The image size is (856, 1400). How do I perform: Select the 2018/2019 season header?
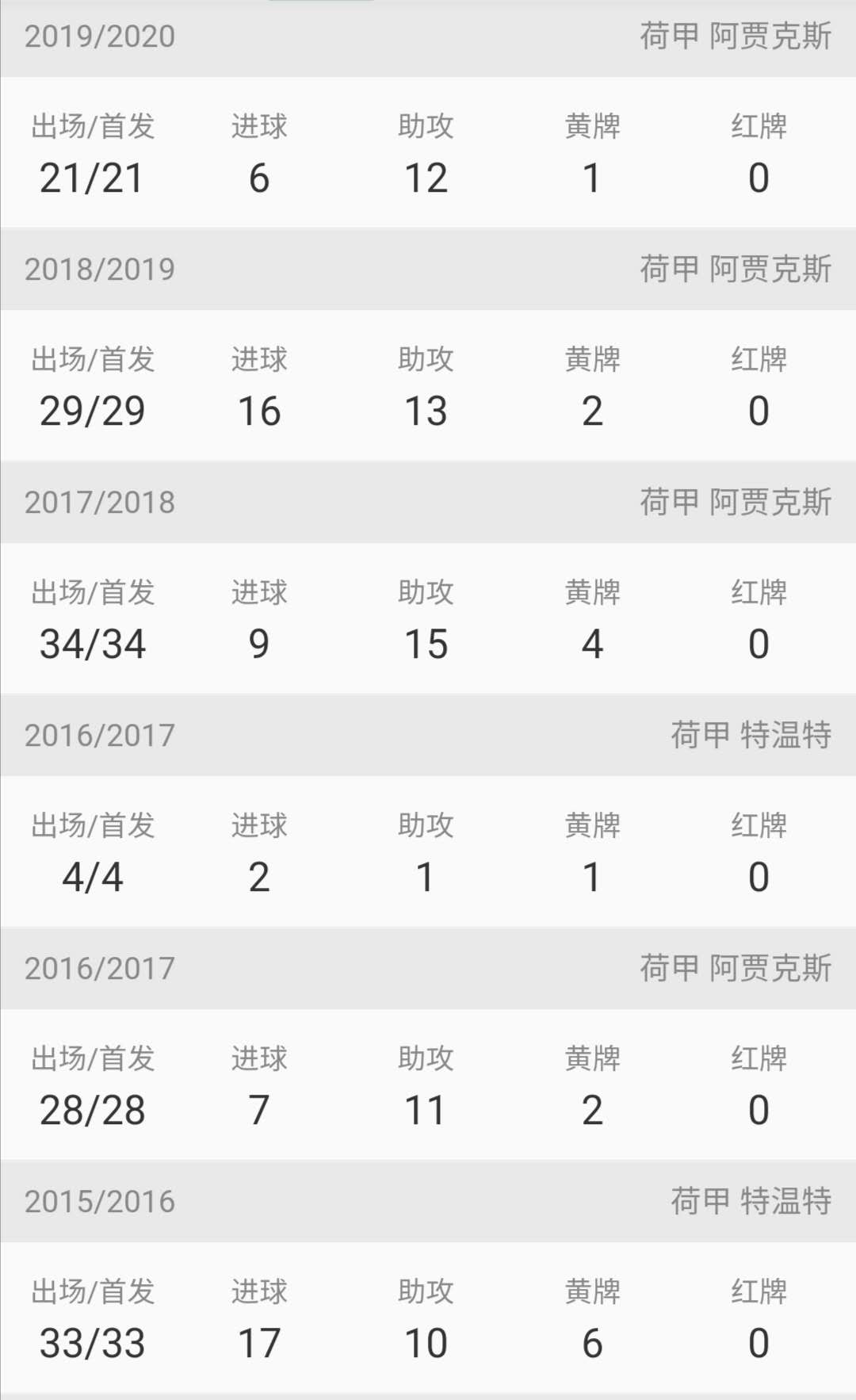pos(101,270)
